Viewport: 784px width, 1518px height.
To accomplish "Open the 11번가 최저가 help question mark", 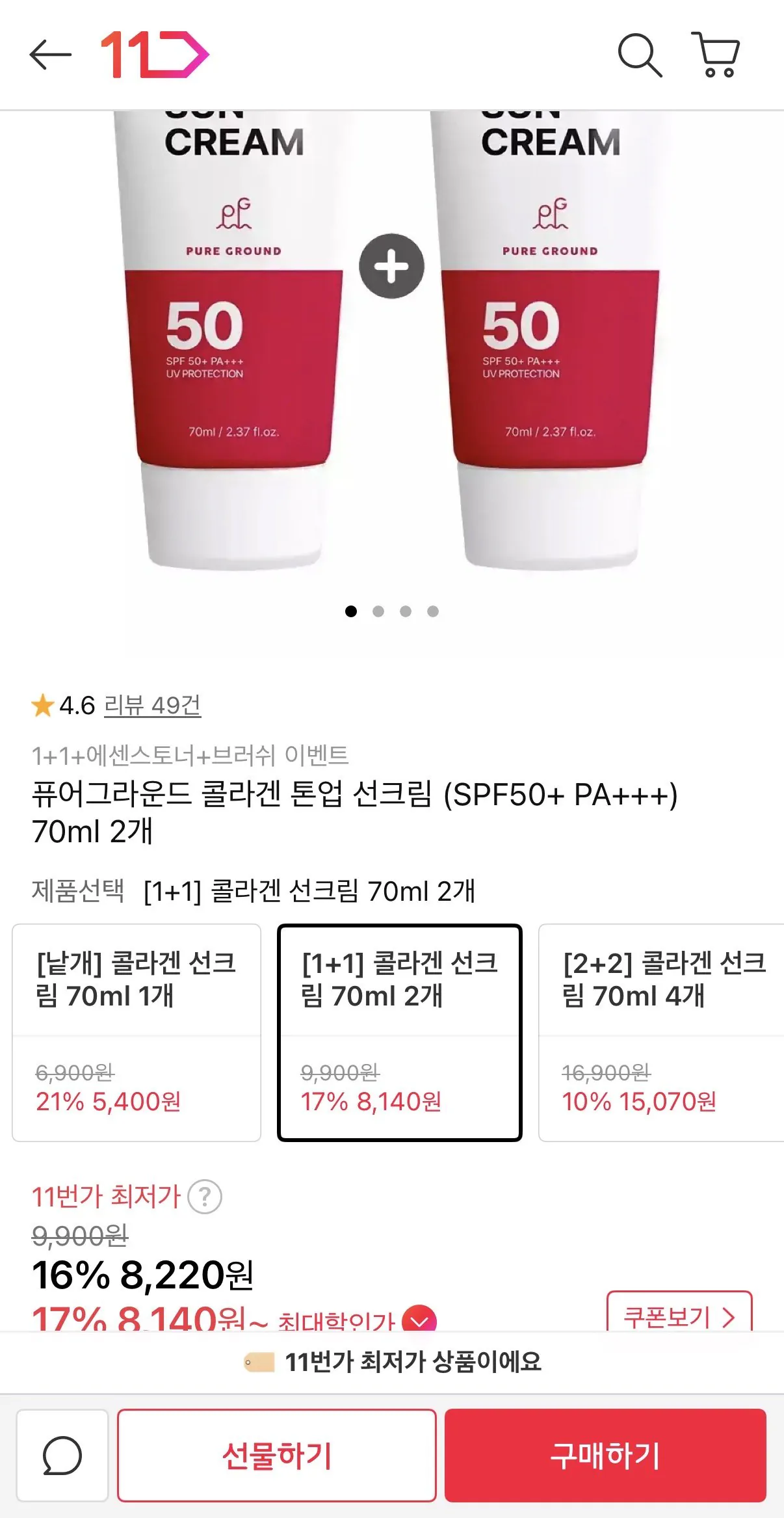I will 205,1196.
